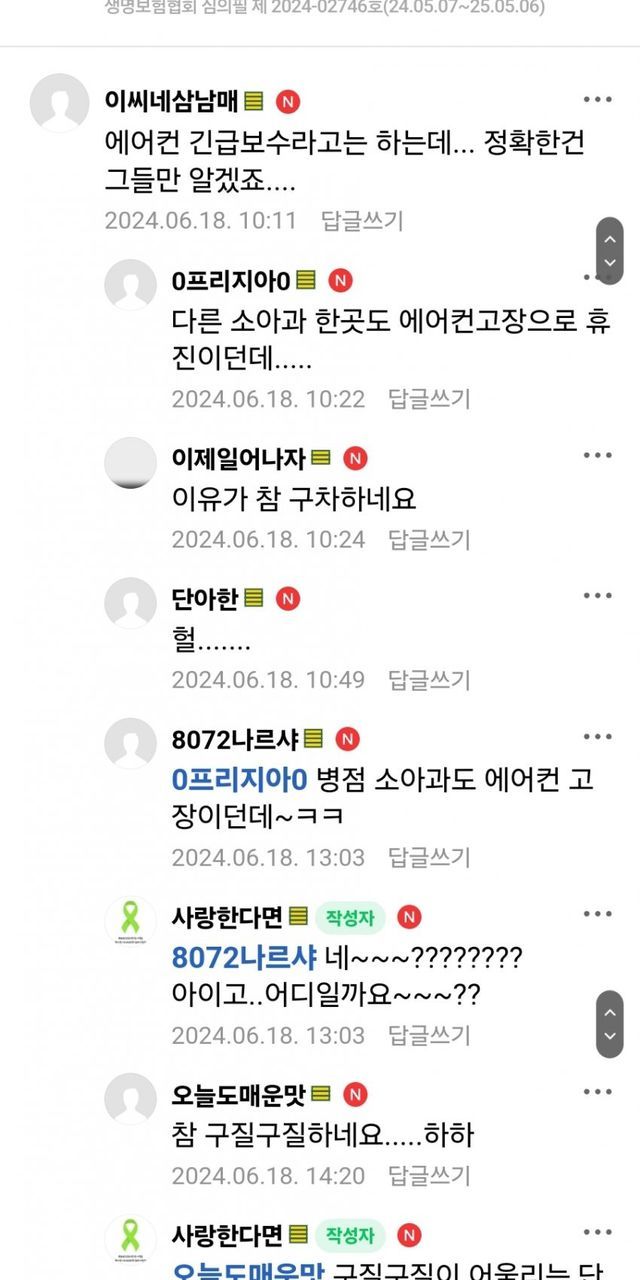
Task: Open 오늘도매운맛's profile from the nickname
Action: tap(240, 1095)
